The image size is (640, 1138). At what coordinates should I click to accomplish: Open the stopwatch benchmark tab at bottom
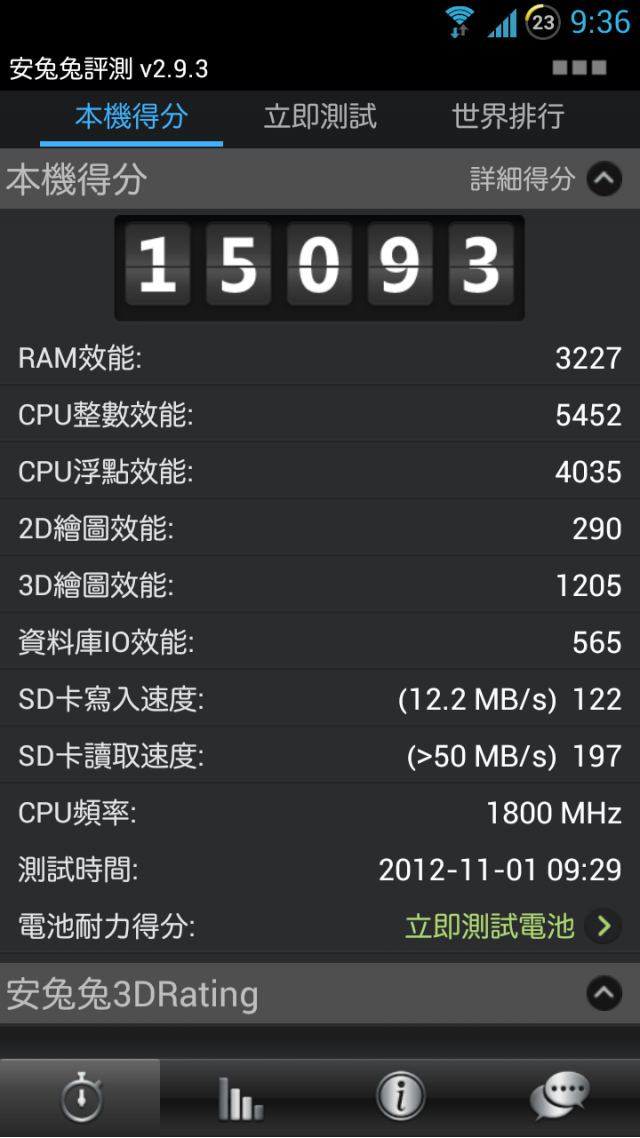(x=80, y=1098)
